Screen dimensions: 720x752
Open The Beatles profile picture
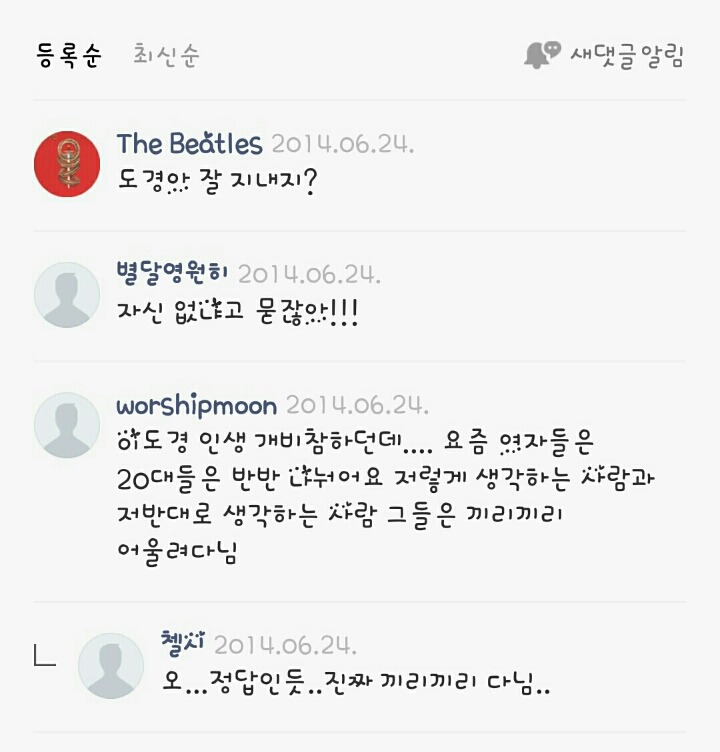tap(67, 164)
